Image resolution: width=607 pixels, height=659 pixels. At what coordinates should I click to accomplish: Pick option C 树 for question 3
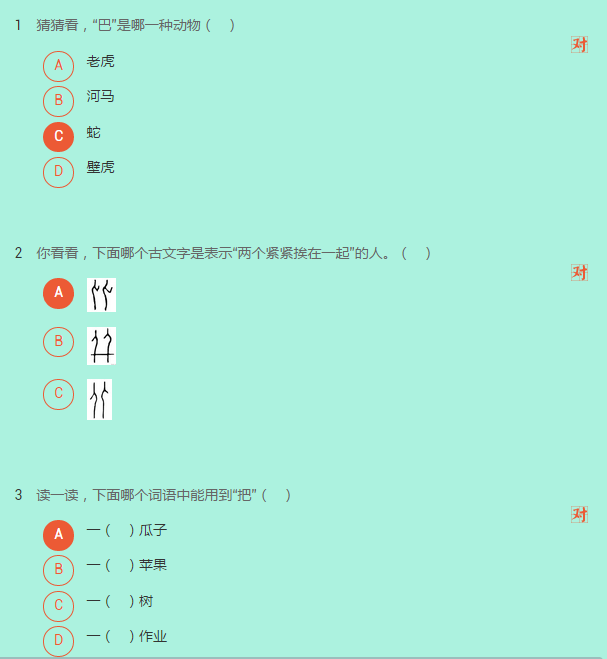(x=58, y=606)
